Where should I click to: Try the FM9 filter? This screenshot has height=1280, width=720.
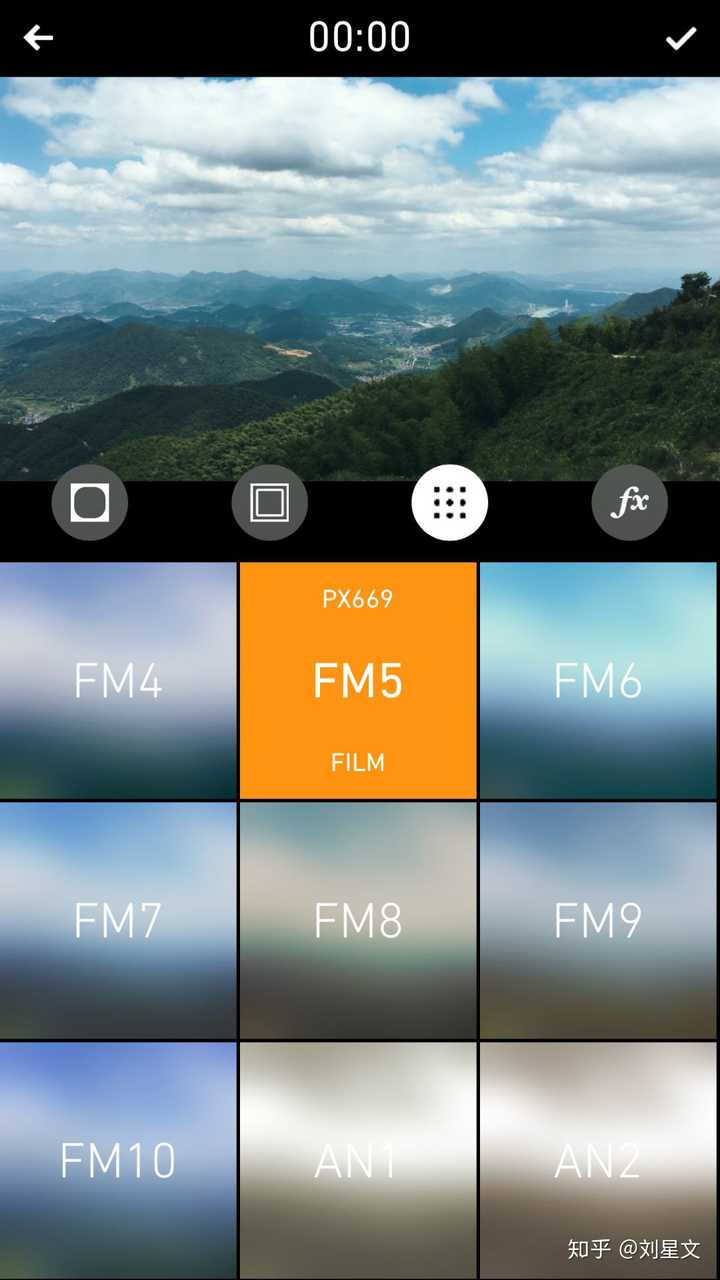click(x=598, y=920)
